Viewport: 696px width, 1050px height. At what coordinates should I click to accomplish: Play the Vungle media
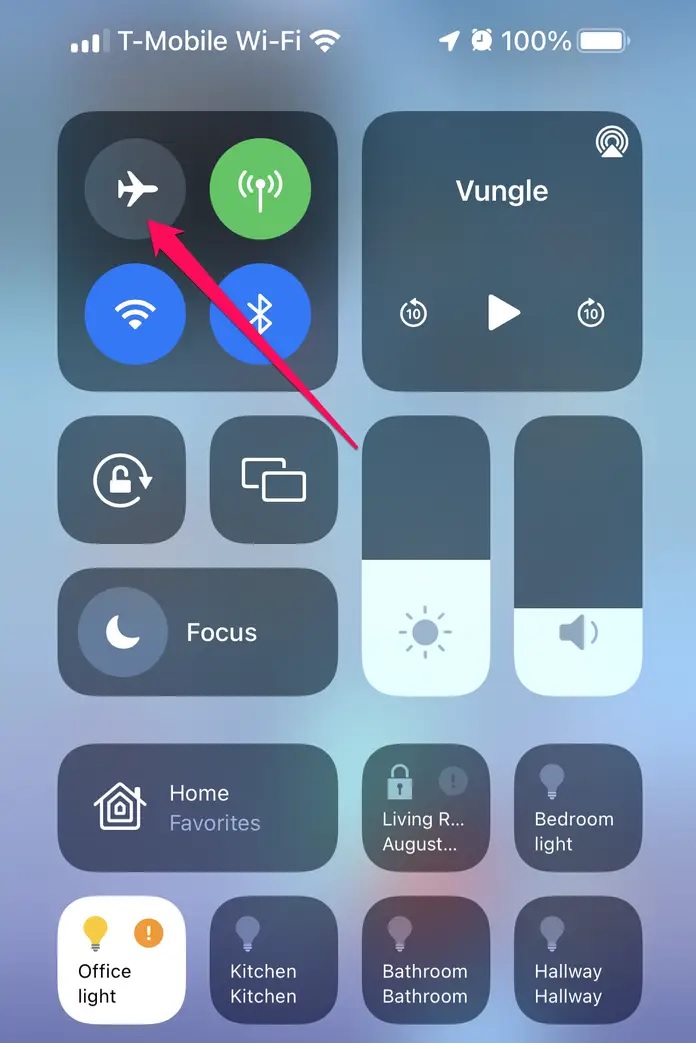pyautogui.click(x=503, y=313)
